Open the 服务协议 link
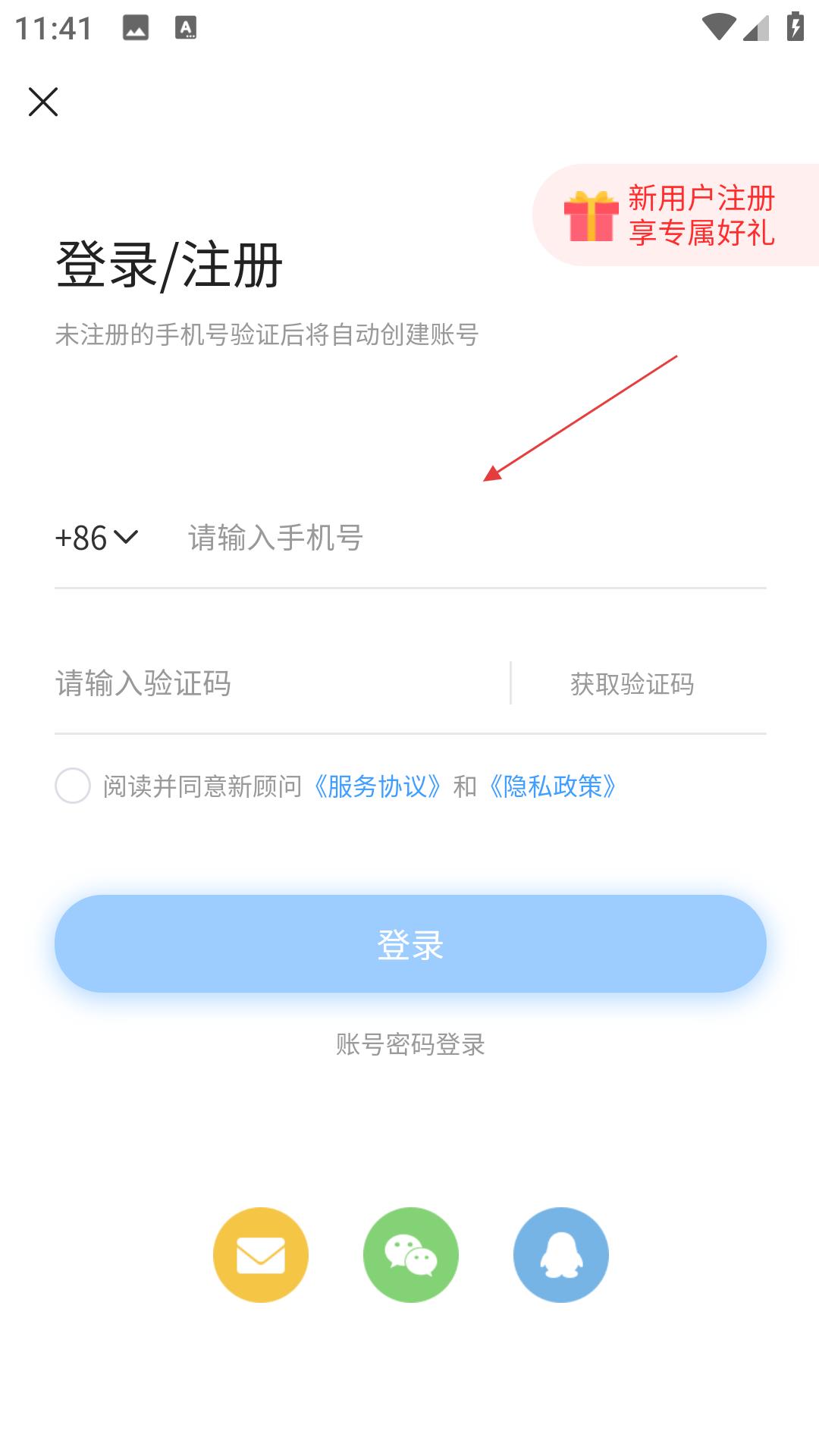This screenshot has width=819, height=1456. click(377, 786)
